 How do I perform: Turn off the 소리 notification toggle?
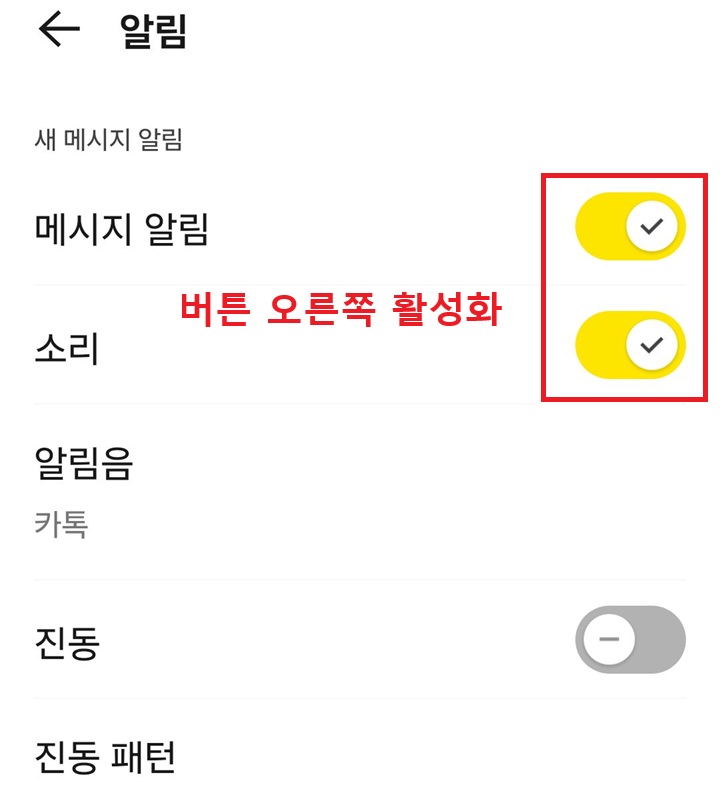tap(630, 344)
